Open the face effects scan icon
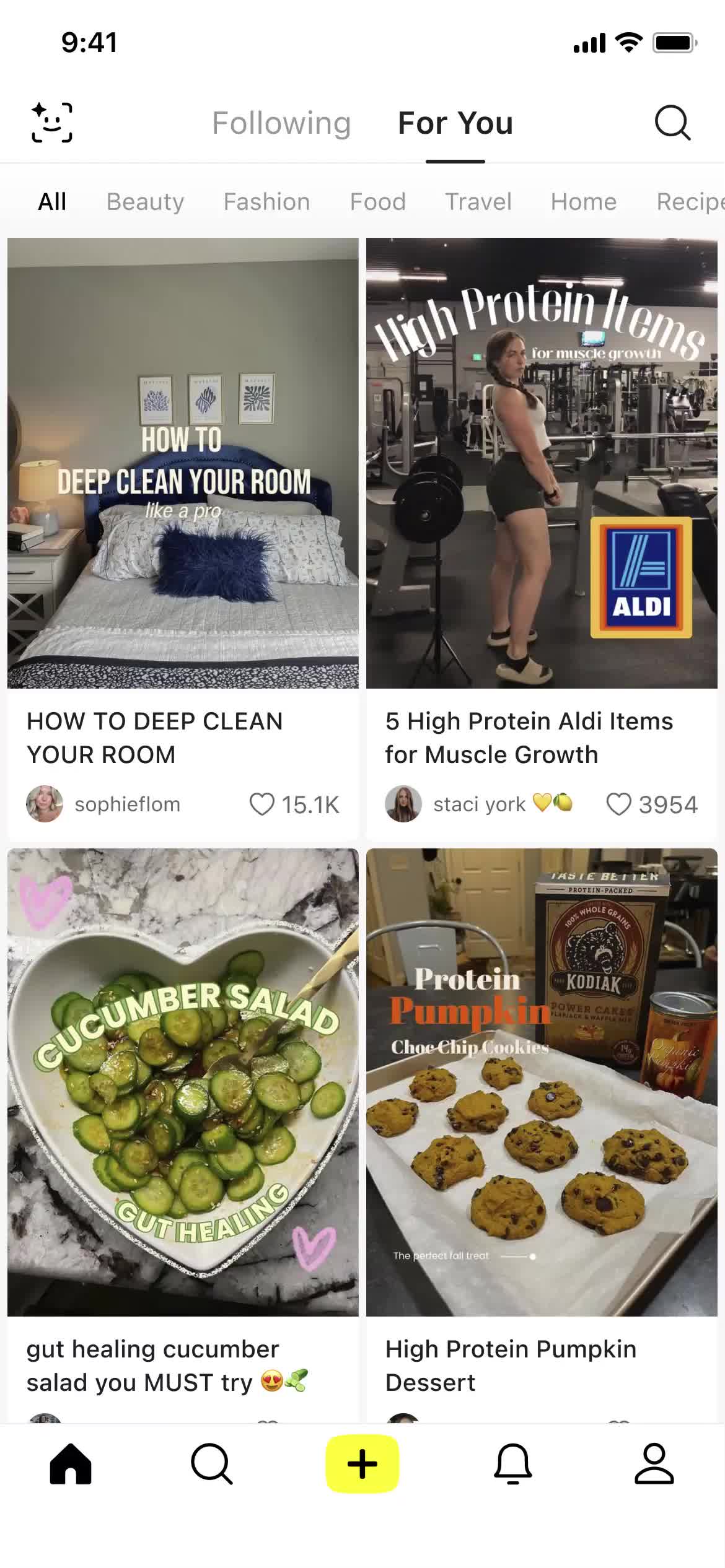Image resolution: width=725 pixels, height=1568 pixels. [52, 123]
